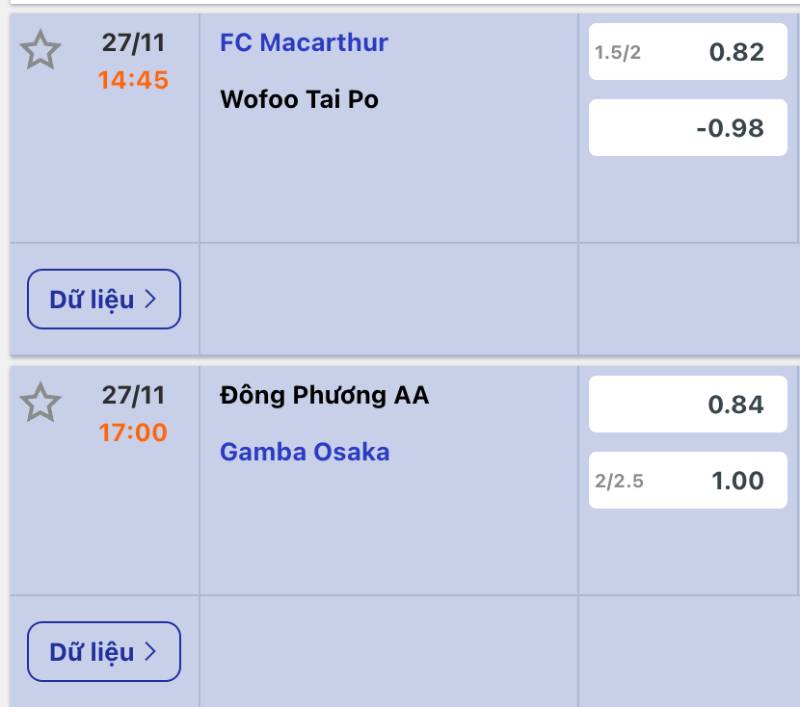Viewport: 800px width, 707px height.
Task: Open Gamba Osaka team link
Action: click(305, 452)
